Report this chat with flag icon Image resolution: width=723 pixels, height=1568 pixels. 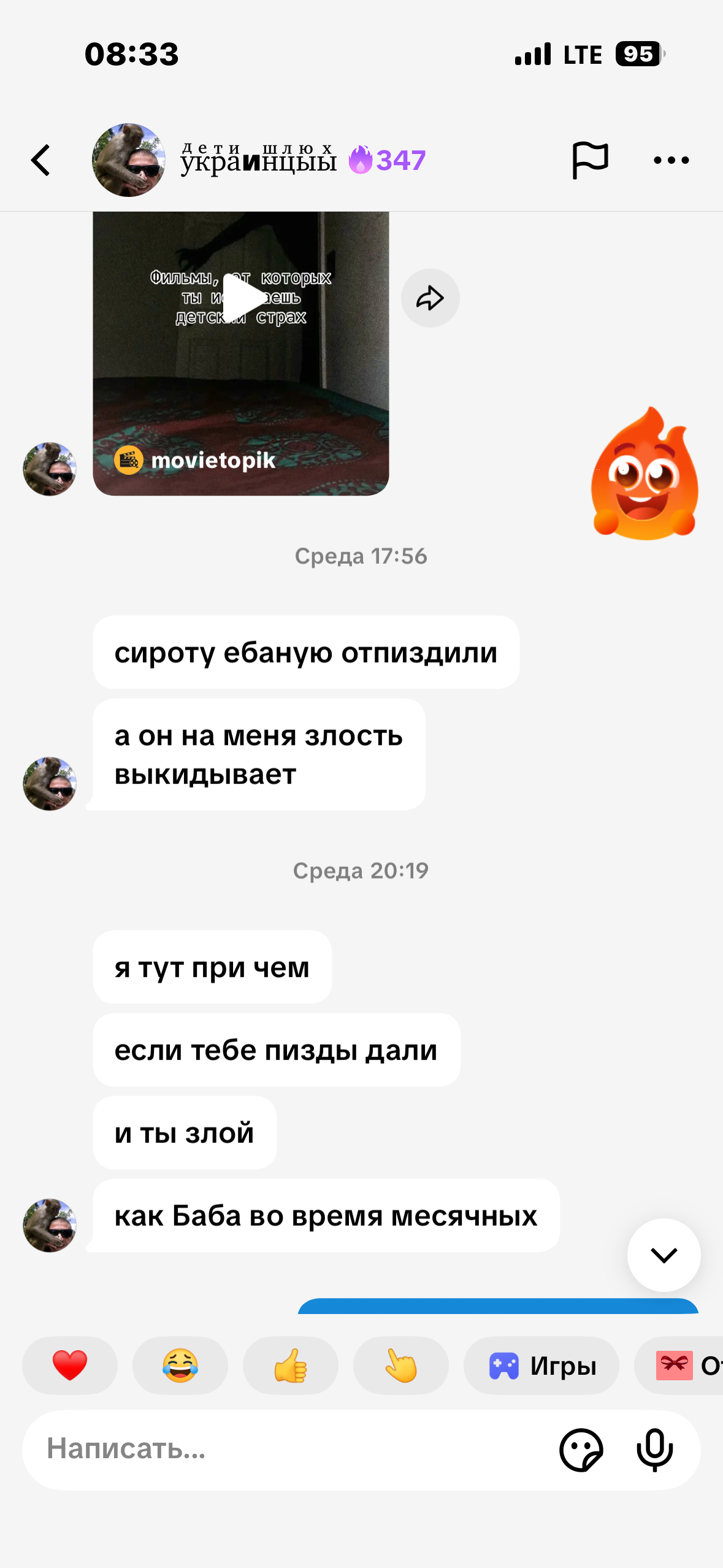[x=589, y=160]
